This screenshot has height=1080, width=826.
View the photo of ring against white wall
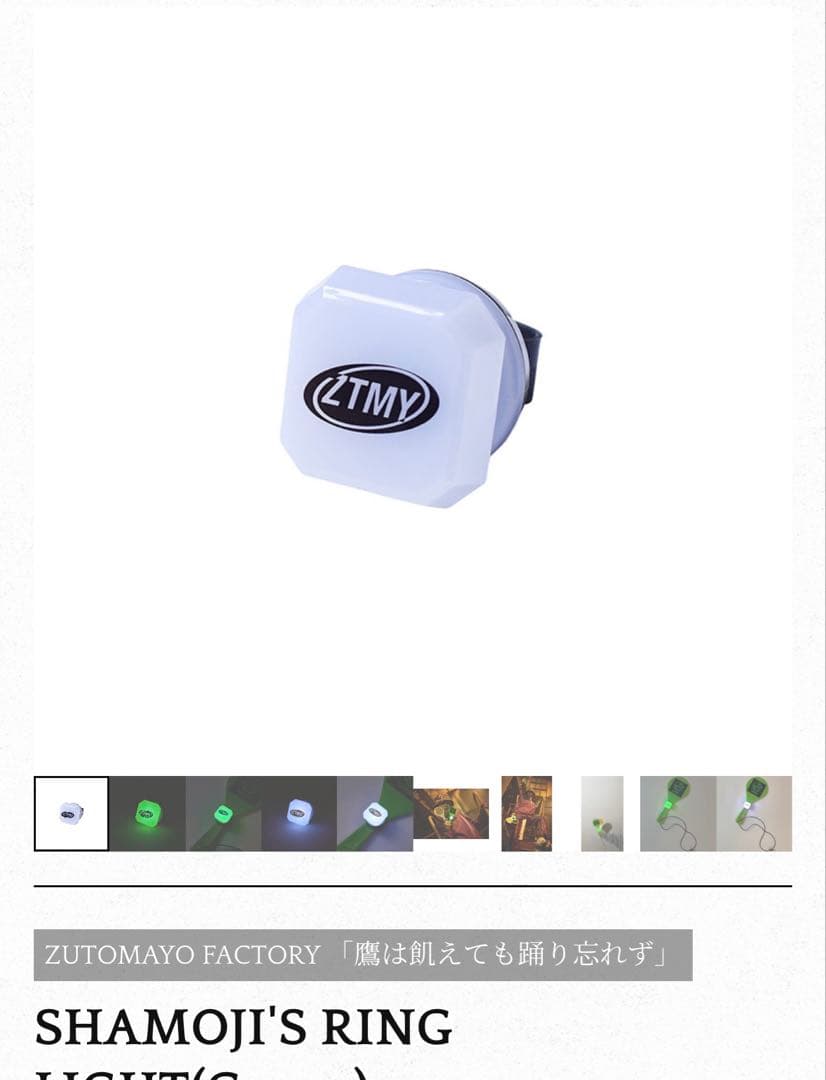602,813
